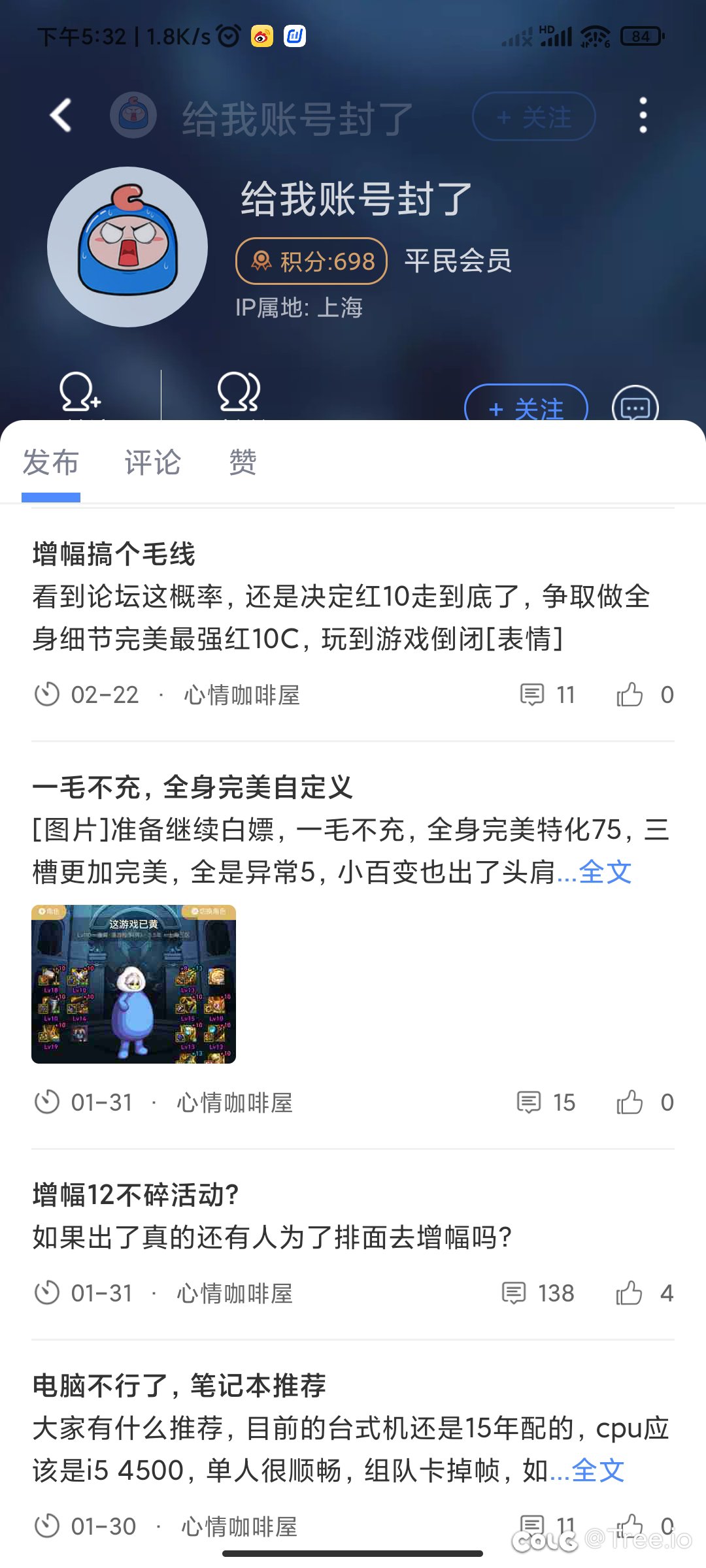Open the three-dot overflow menu

pyautogui.click(x=643, y=116)
